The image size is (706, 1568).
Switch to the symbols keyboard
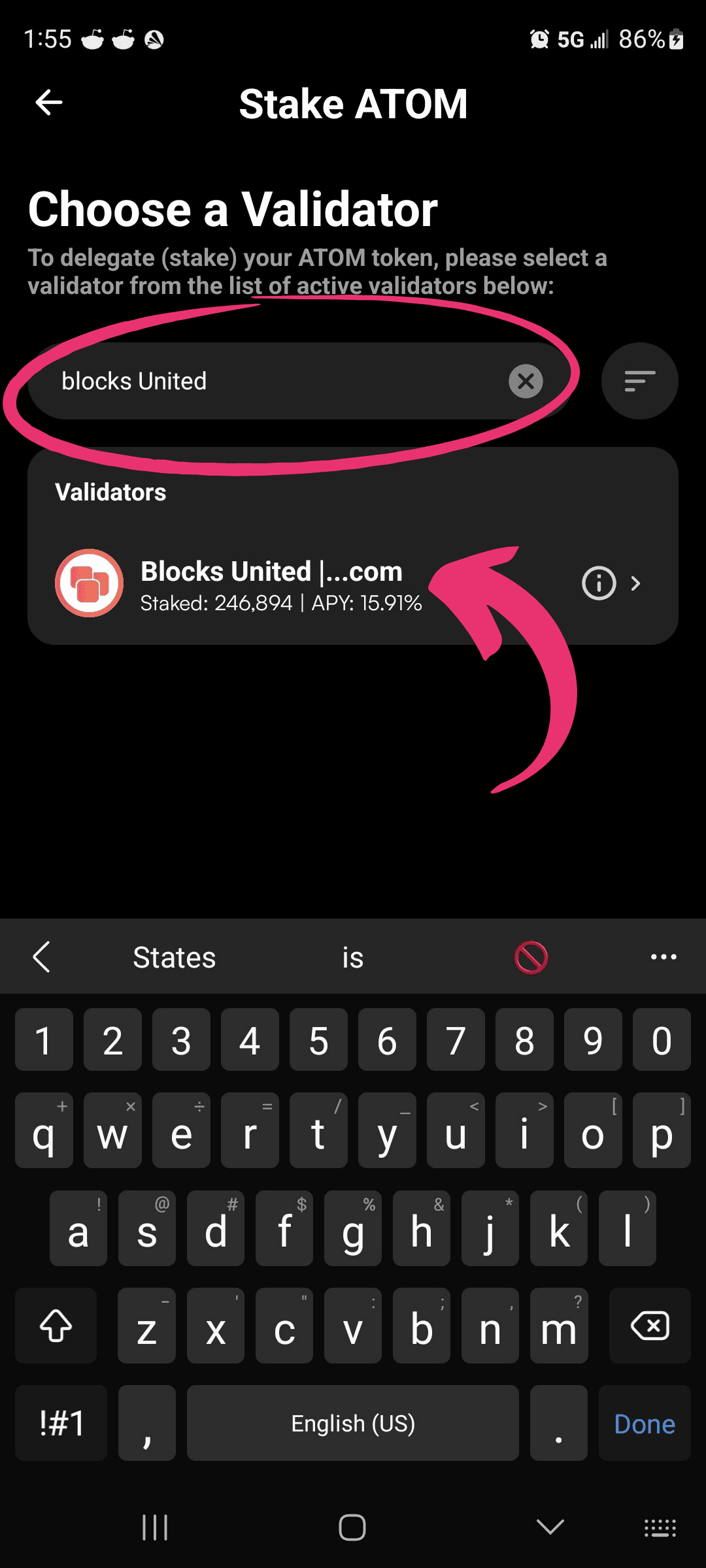(61, 1423)
